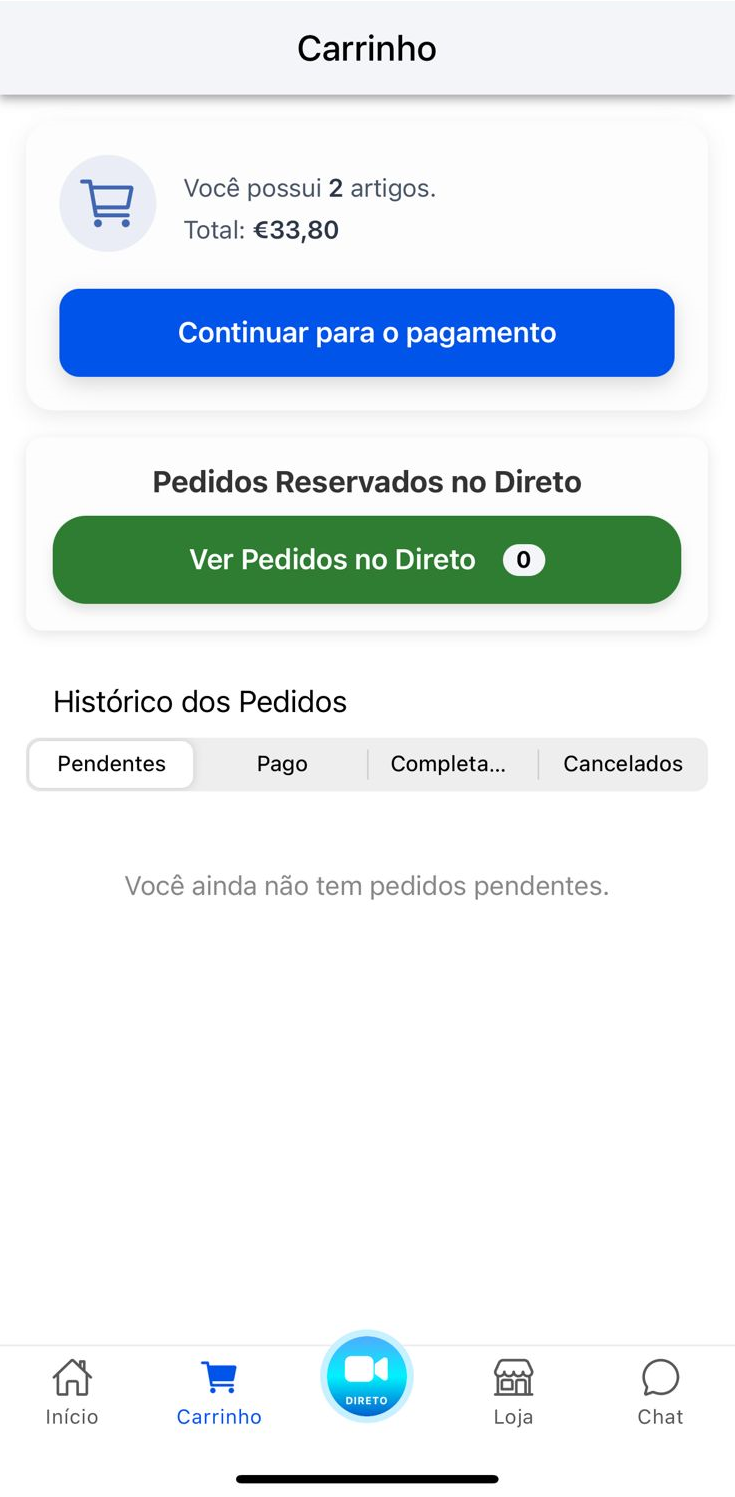Switch to the Pago orders segment
The height and width of the screenshot is (1497, 735).
(x=282, y=764)
